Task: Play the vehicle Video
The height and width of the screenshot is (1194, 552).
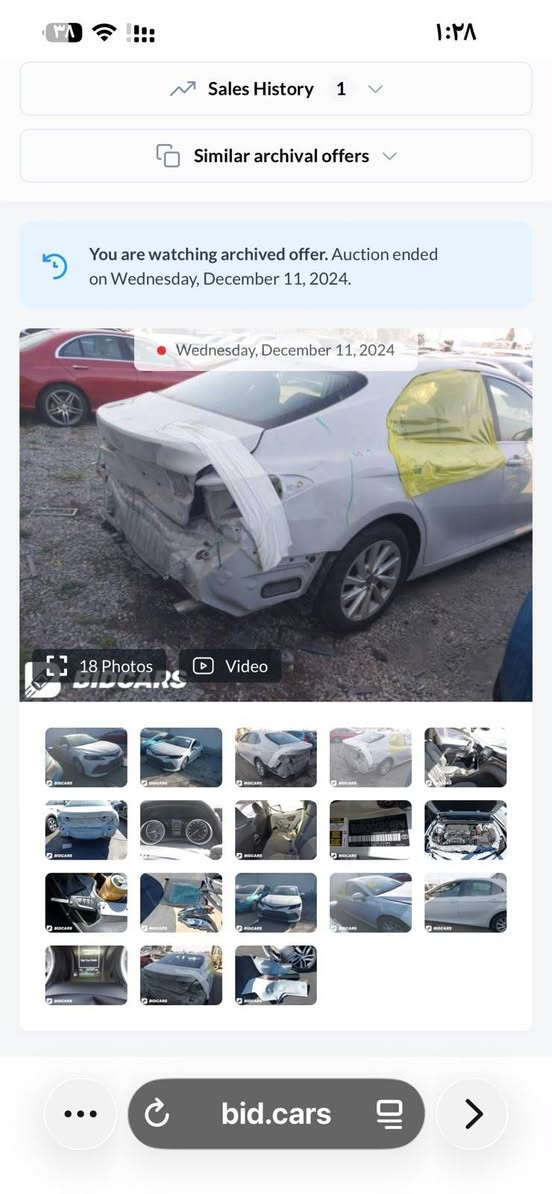Action: tap(230, 666)
